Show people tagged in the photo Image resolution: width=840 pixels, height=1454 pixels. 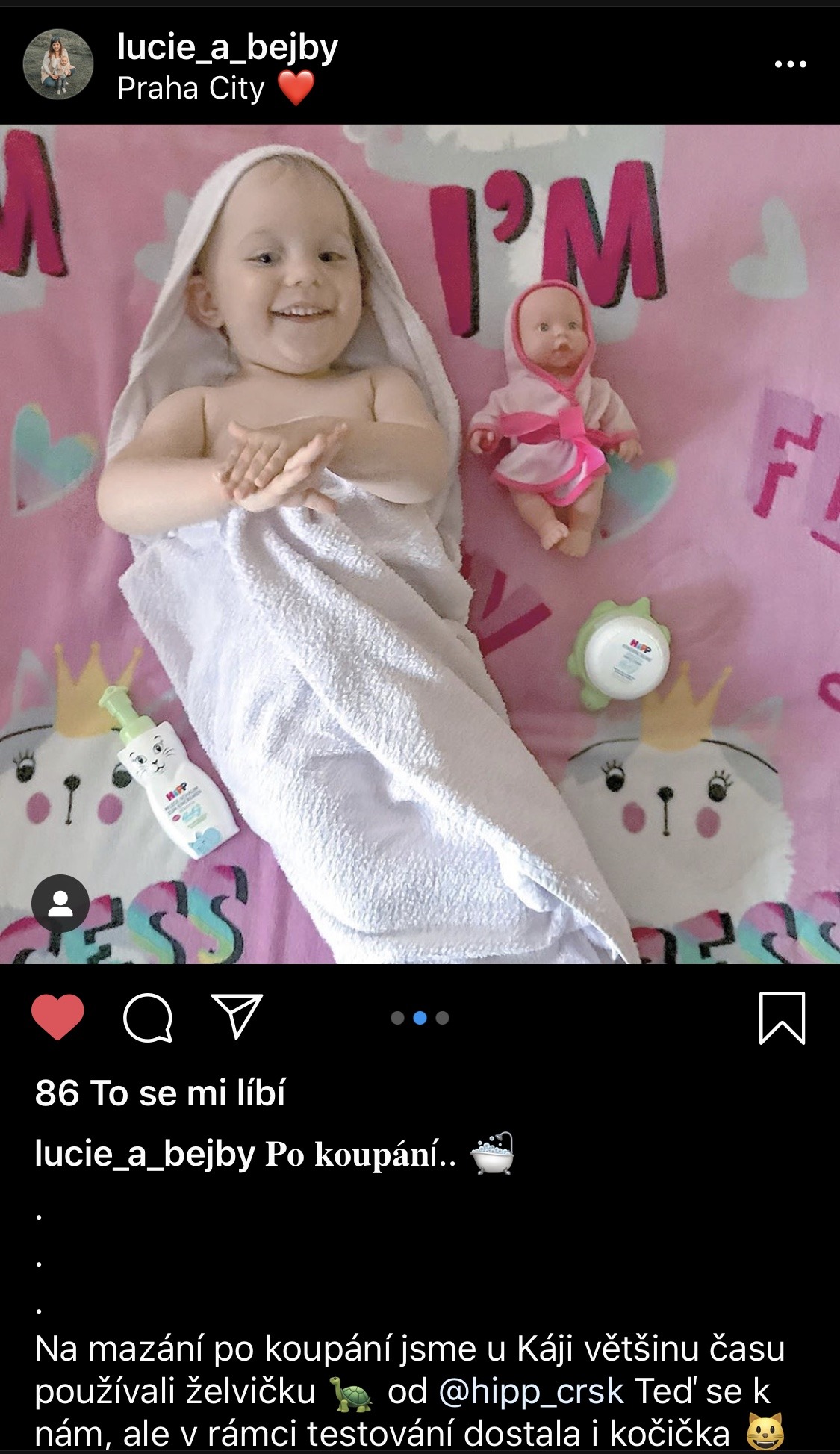tap(60, 903)
